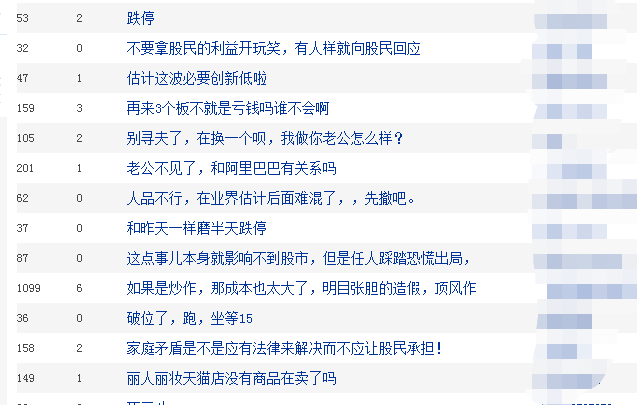The width and height of the screenshot is (637, 405).
Task: Open post 这点事儿本身就影响不到股市
Action: point(298,258)
